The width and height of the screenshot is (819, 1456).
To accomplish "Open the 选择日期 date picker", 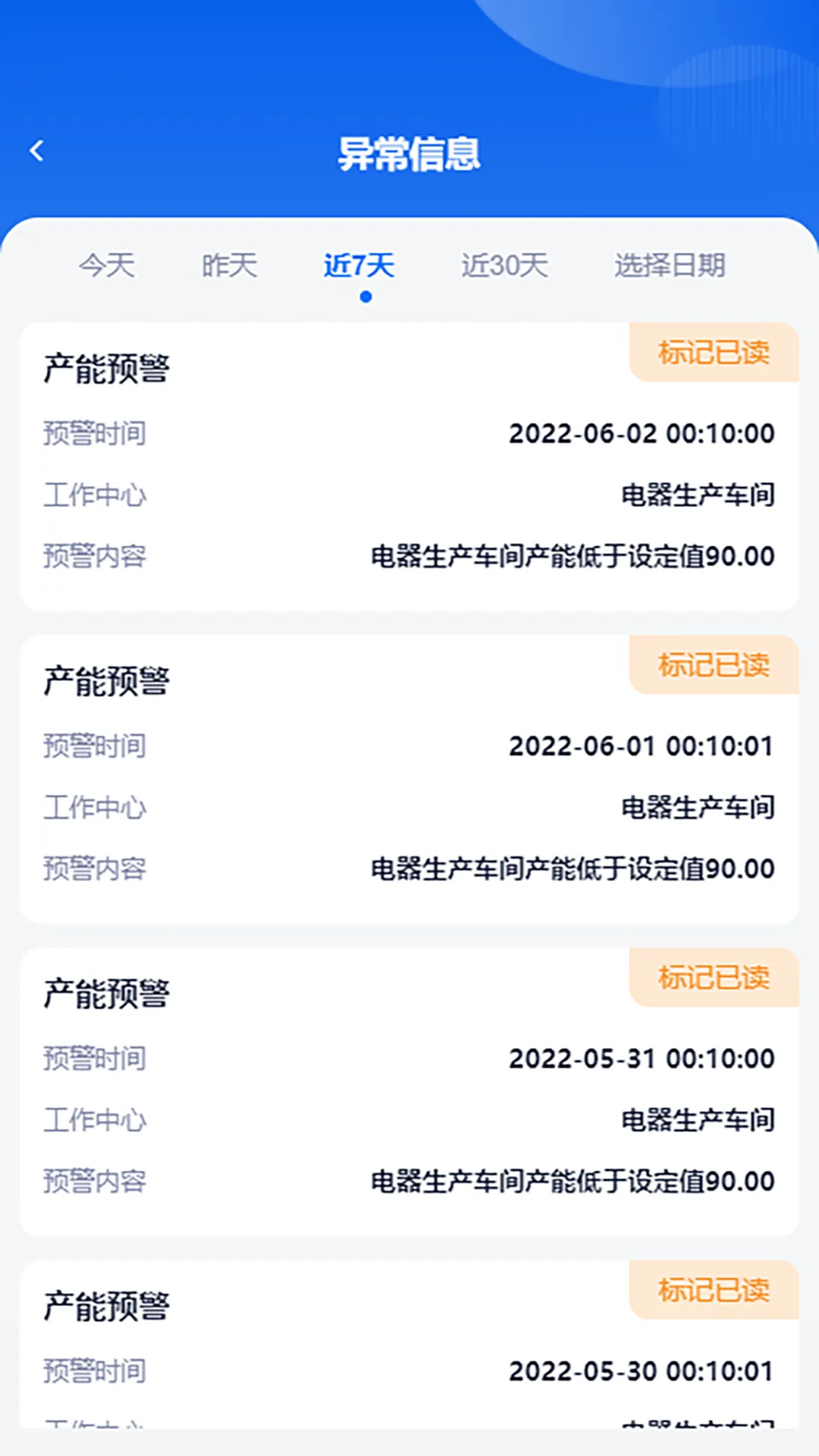I will click(670, 266).
